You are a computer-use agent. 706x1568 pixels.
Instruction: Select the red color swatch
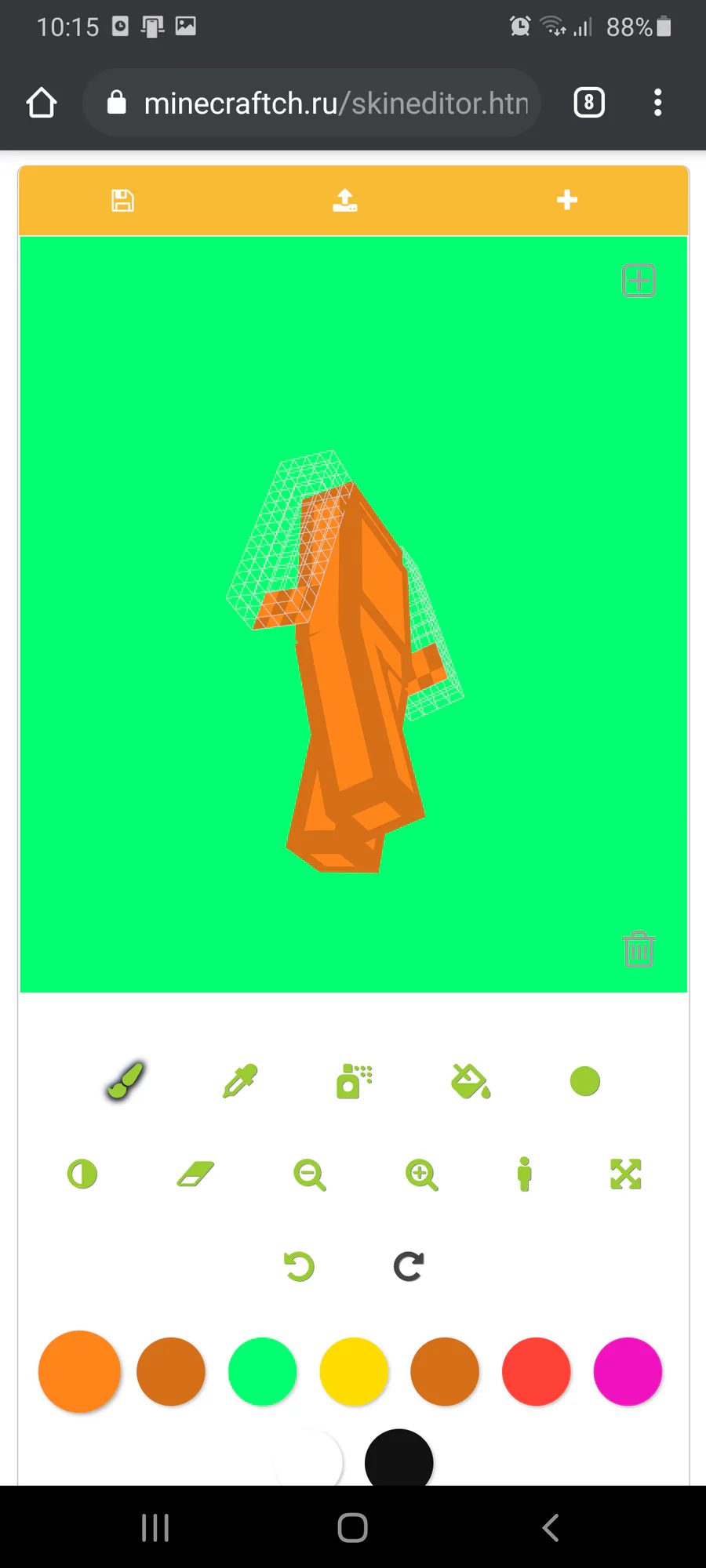pyautogui.click(x=536, y=1371)
